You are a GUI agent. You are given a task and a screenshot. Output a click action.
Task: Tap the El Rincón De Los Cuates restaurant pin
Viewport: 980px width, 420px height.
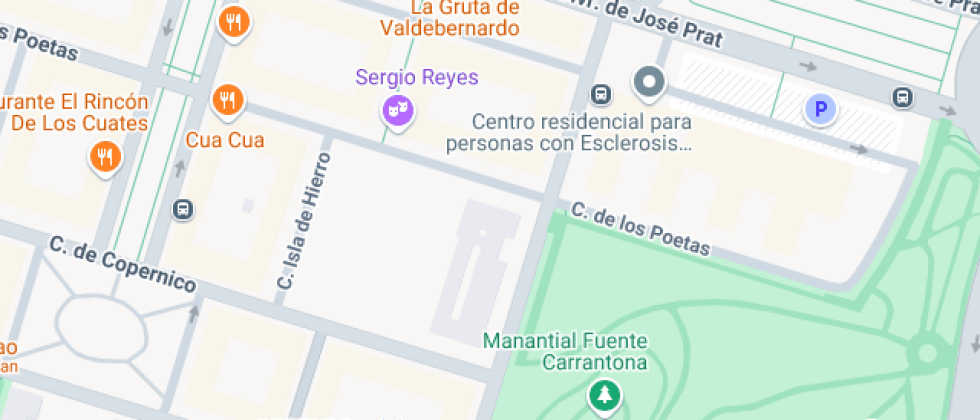[105, 156]
